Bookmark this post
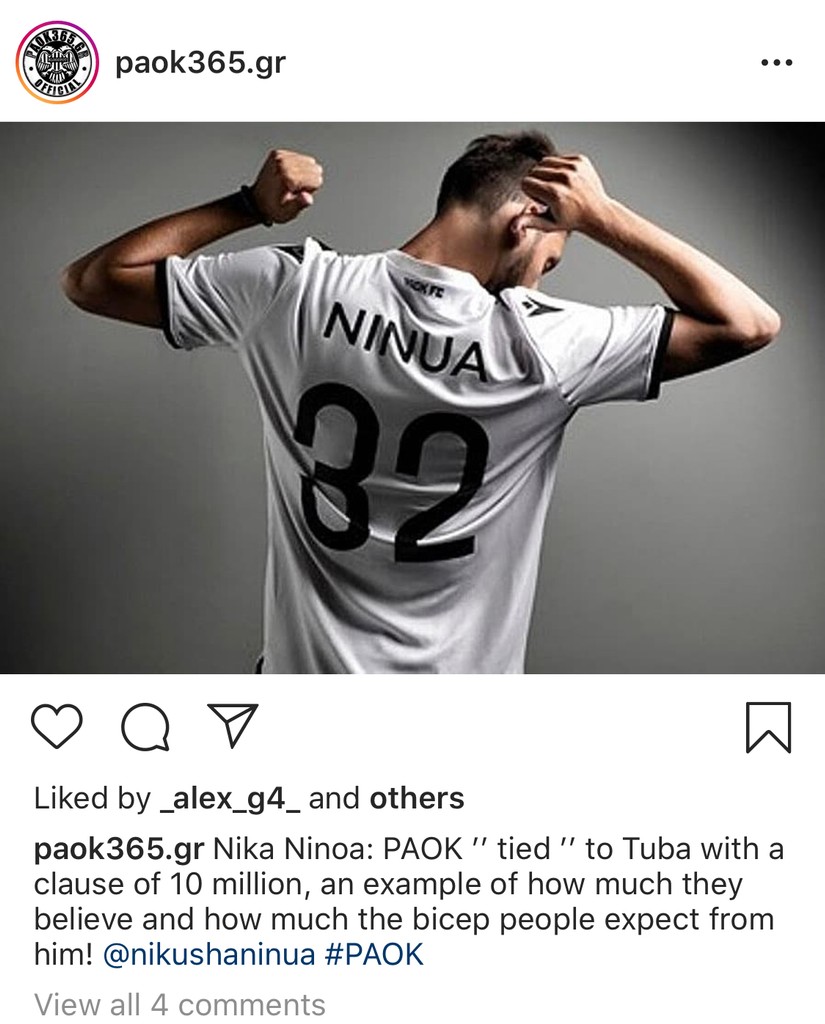 pyautogui.click(x=768, y=727)
